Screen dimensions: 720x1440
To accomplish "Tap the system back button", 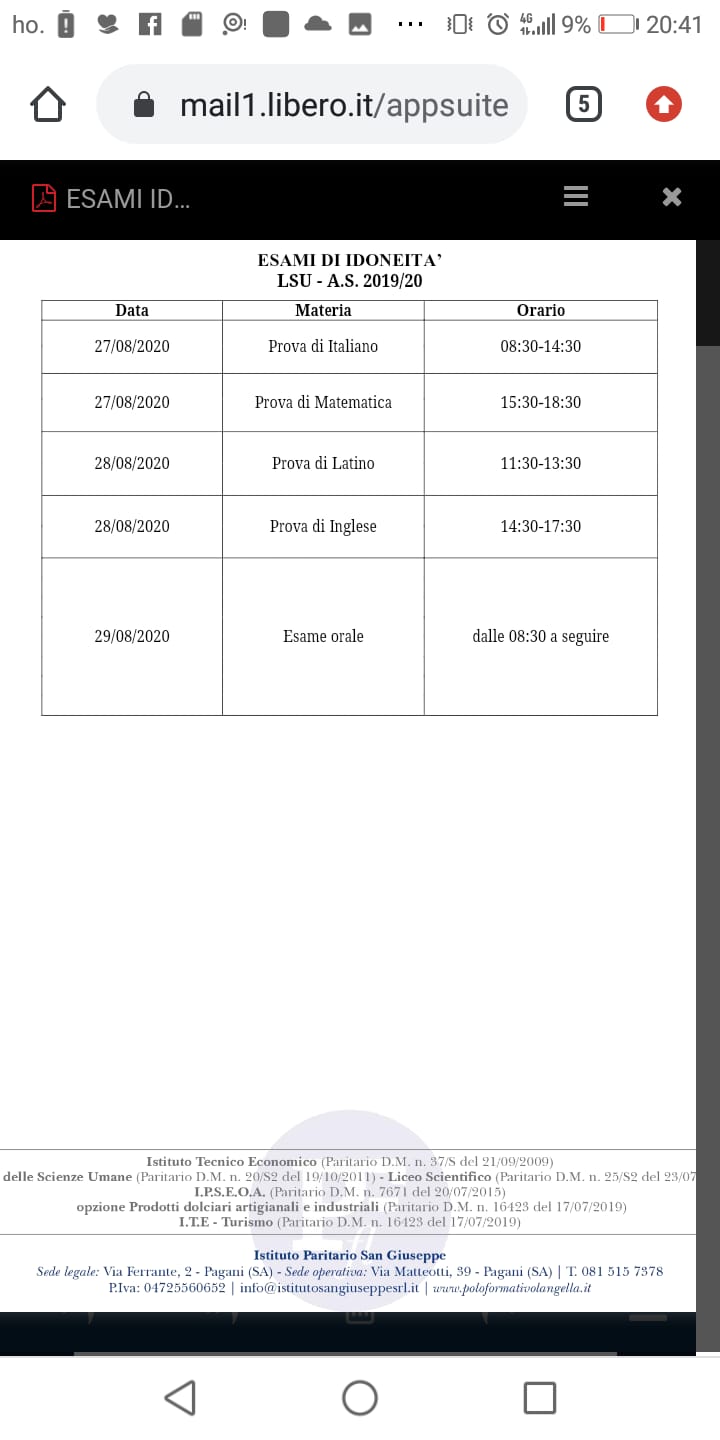I will pyautogui.click(x=180, y=1397).
